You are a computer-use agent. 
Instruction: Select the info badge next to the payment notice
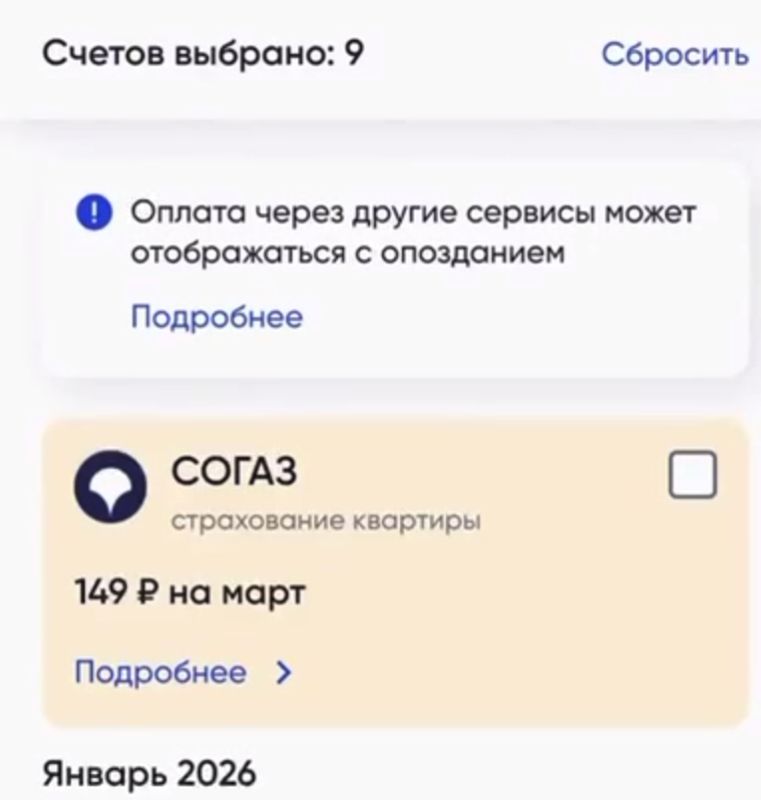tap(93, 210)
